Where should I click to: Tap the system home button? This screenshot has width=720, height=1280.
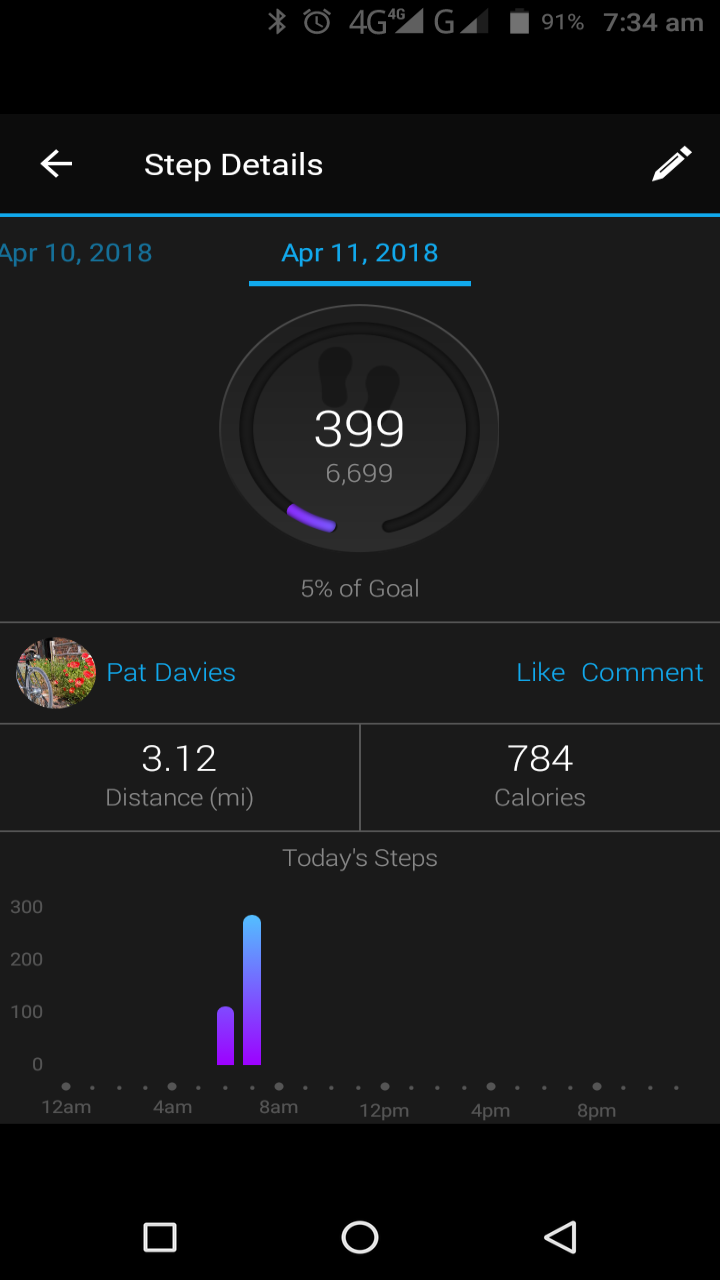coord(360,1237)
